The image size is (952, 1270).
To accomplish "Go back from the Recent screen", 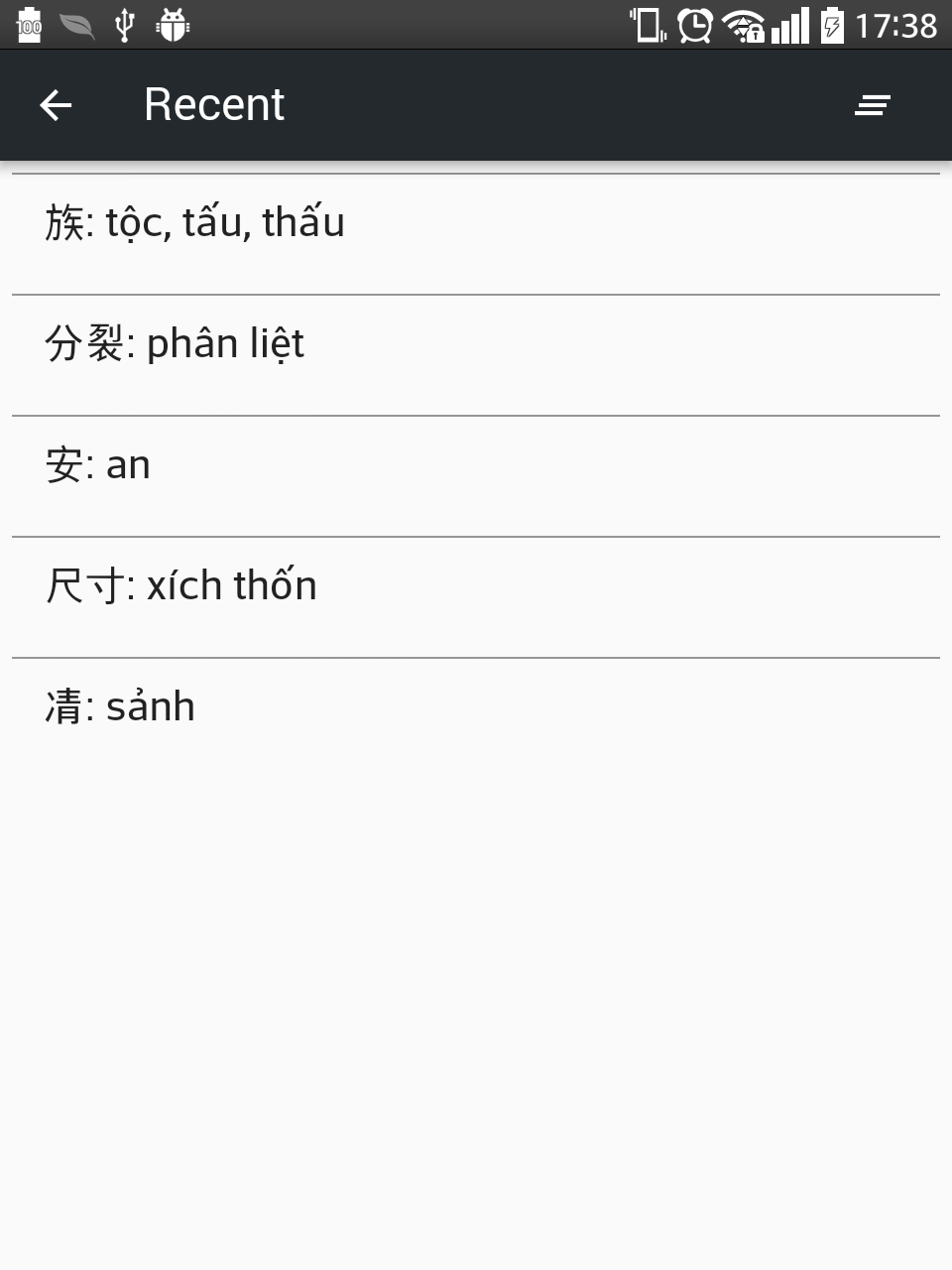I will tap(57, 105).
